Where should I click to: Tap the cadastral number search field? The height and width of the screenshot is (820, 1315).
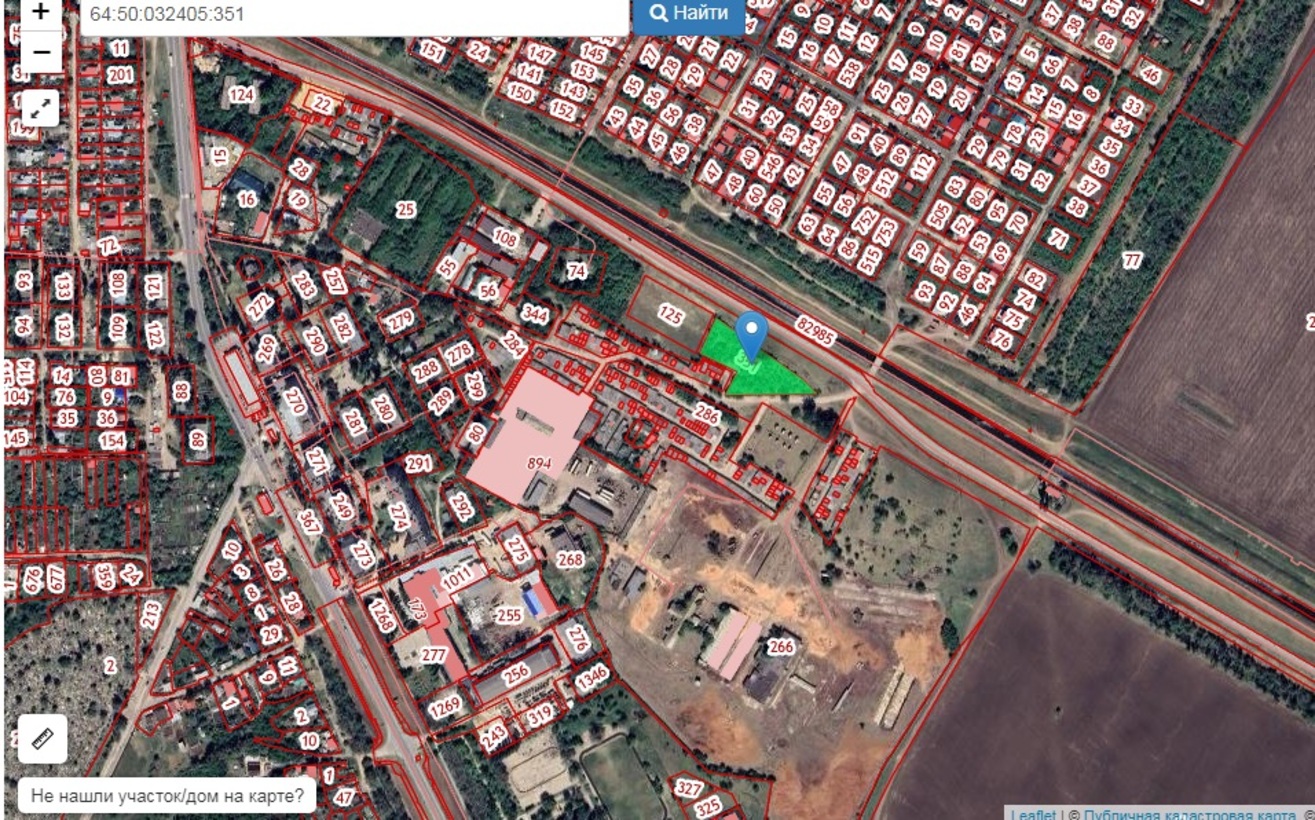(x=354, y=15)
